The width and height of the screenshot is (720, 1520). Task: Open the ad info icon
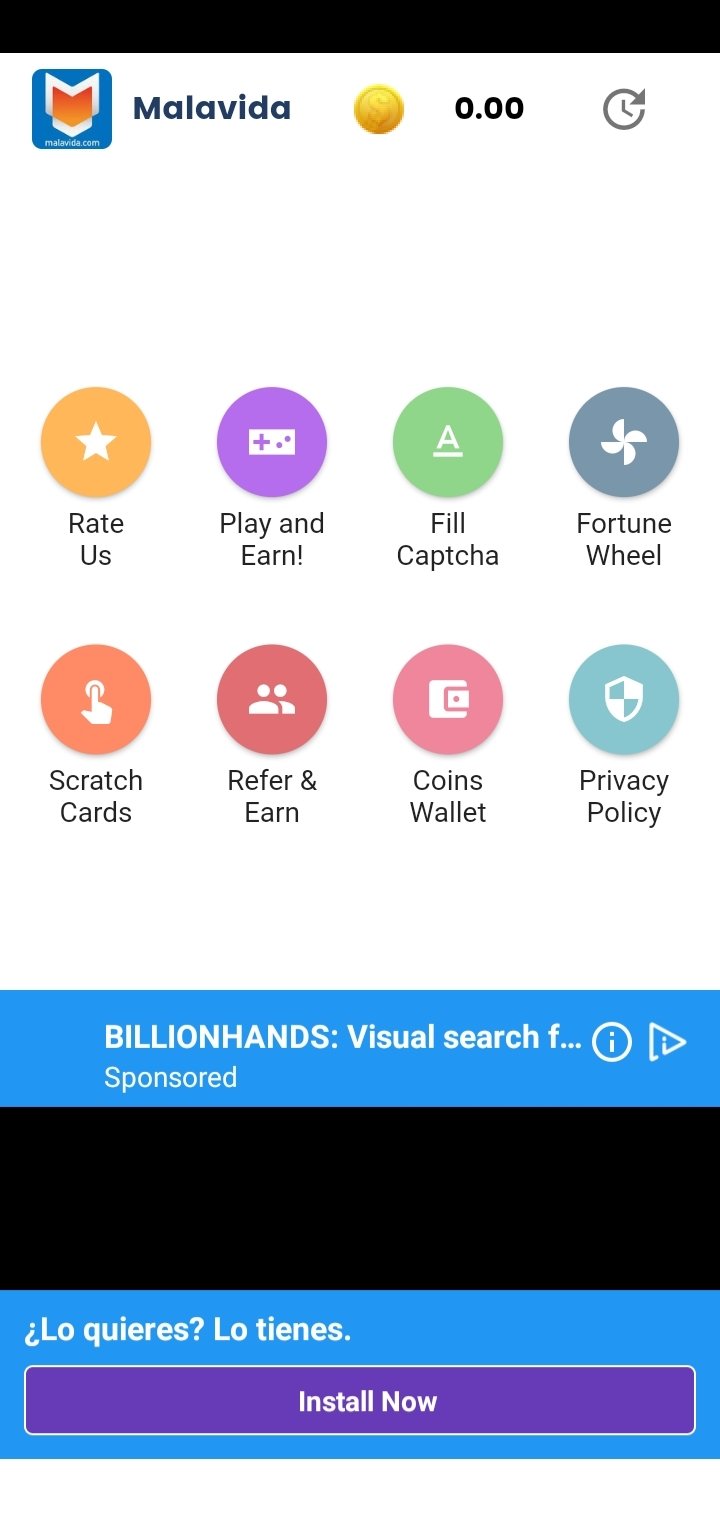[612, 1042]
